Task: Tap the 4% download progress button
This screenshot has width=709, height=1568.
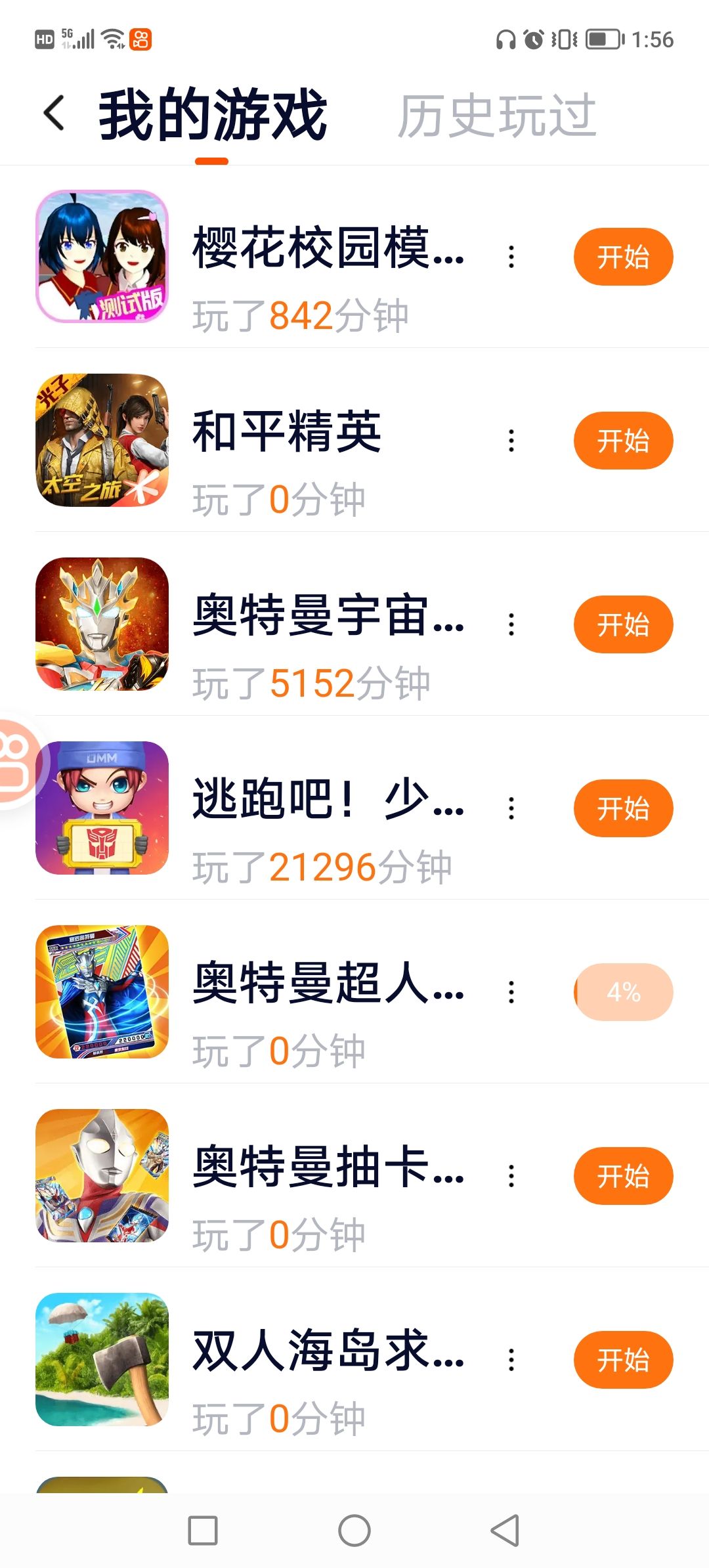Action: click(x=622, y=992)
